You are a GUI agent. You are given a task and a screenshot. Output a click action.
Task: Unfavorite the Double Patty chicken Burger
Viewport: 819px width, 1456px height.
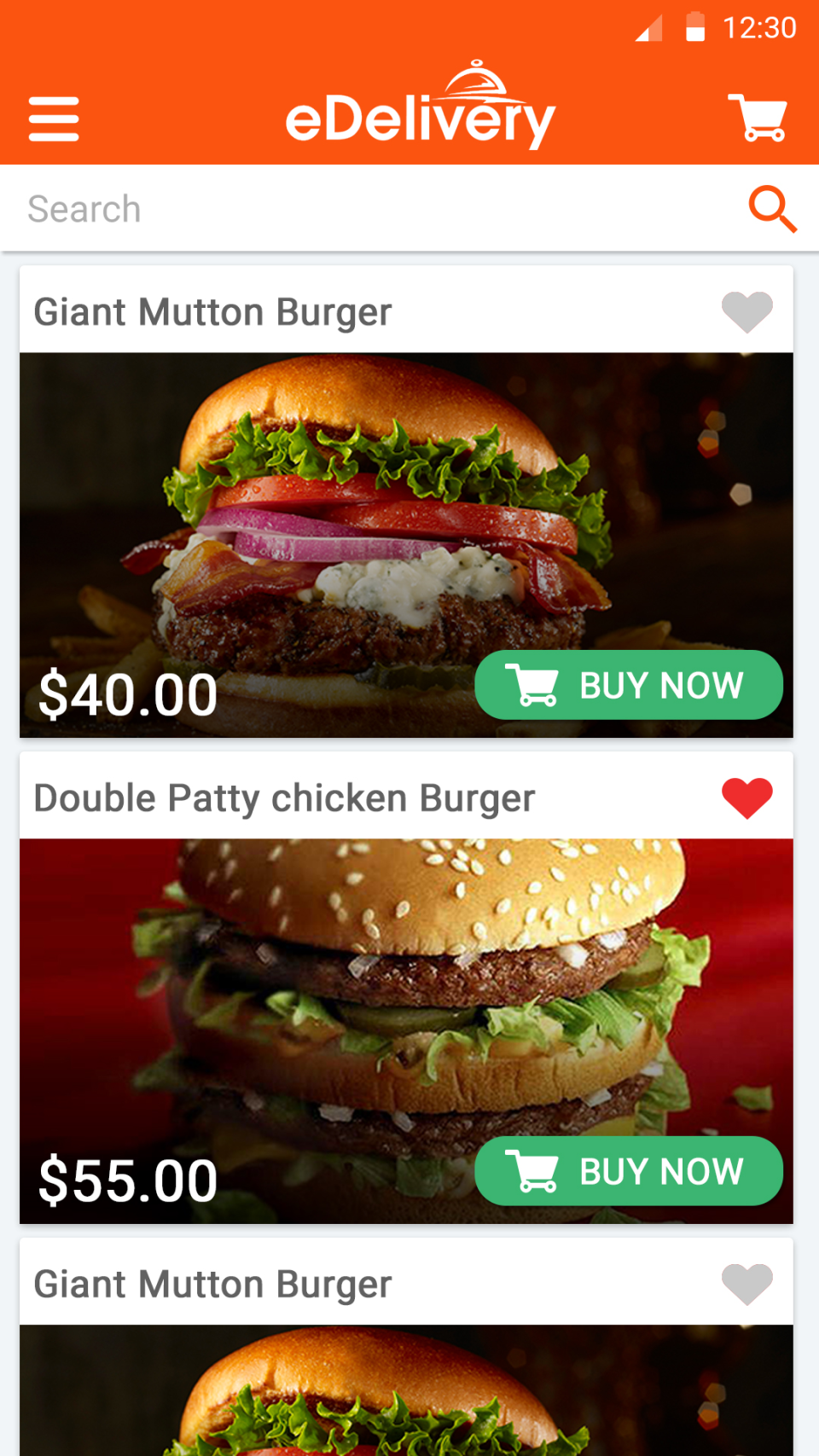[x=746, y=797]
